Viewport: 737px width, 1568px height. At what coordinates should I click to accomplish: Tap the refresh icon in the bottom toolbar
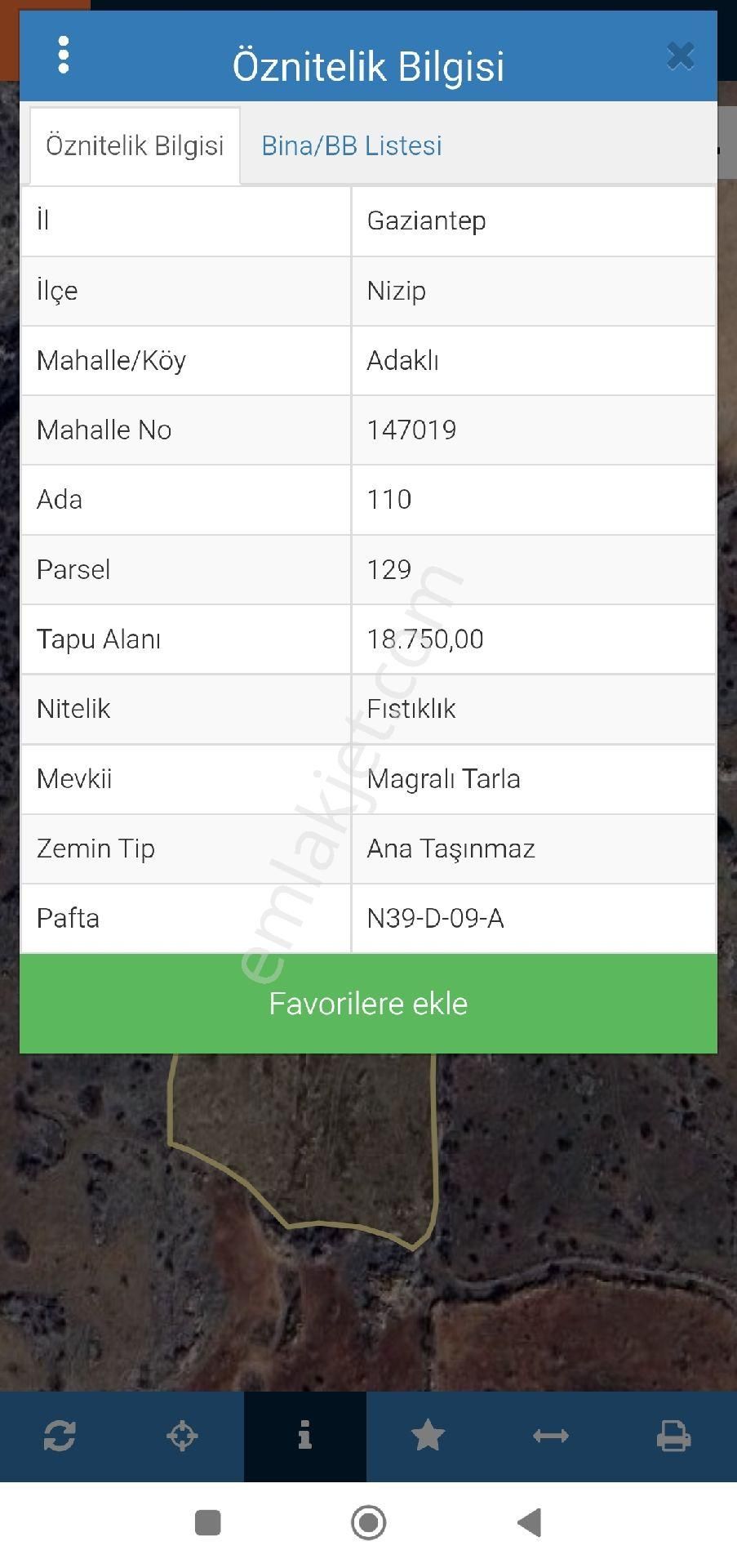click(60, 1435)
